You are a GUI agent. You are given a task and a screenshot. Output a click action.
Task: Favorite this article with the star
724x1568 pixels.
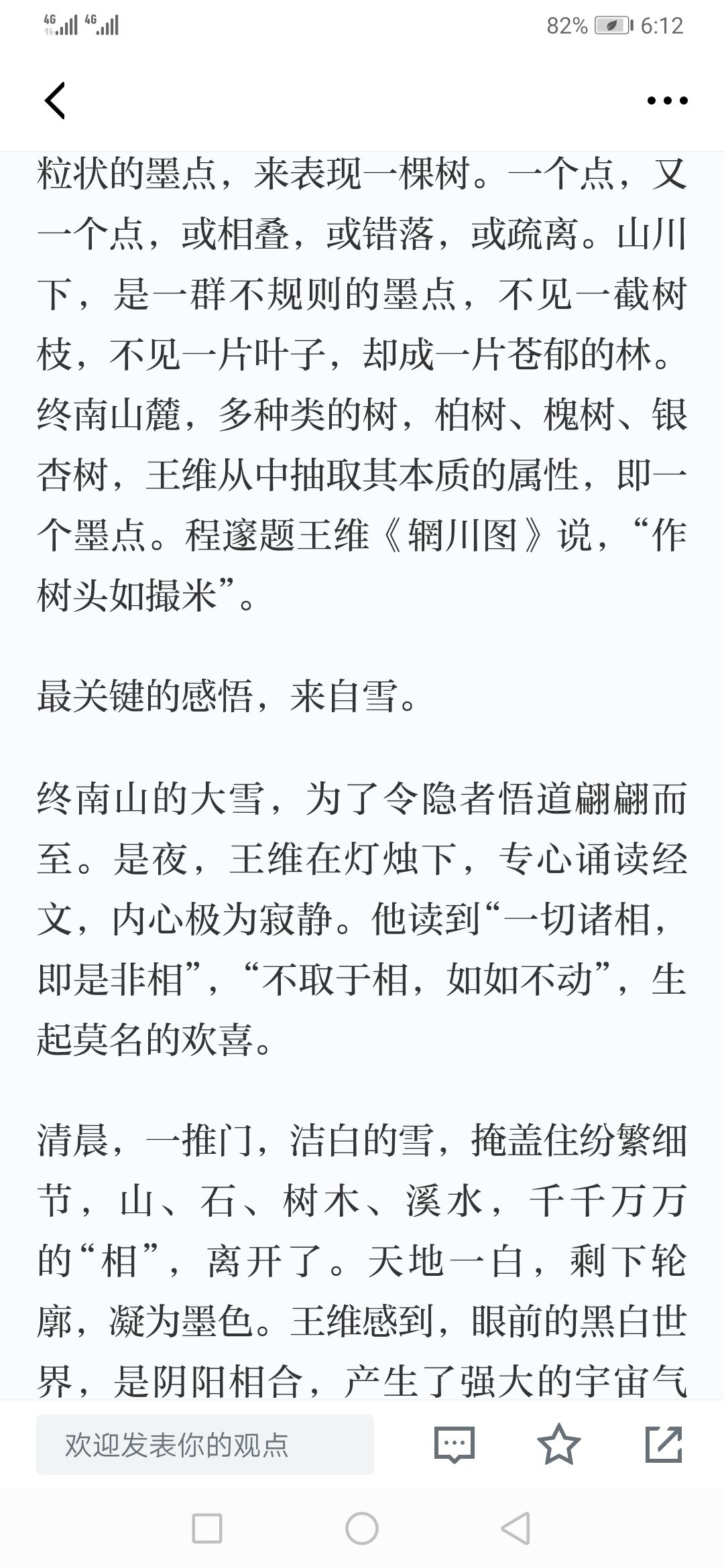pos(559,1444)
